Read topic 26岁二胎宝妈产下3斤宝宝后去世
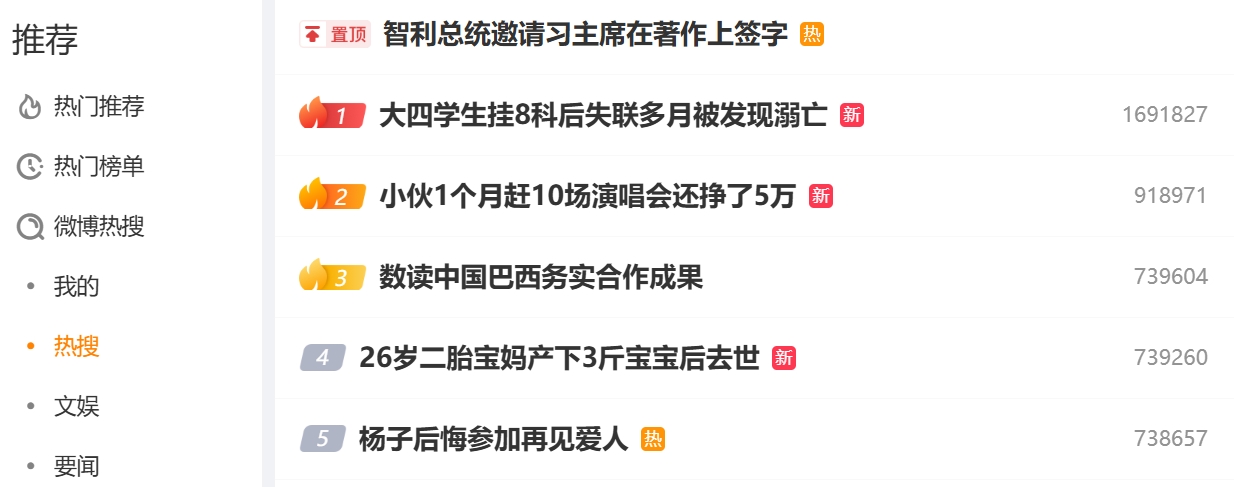The width and height of the screenshot is (1234, 487). (559, 358)
